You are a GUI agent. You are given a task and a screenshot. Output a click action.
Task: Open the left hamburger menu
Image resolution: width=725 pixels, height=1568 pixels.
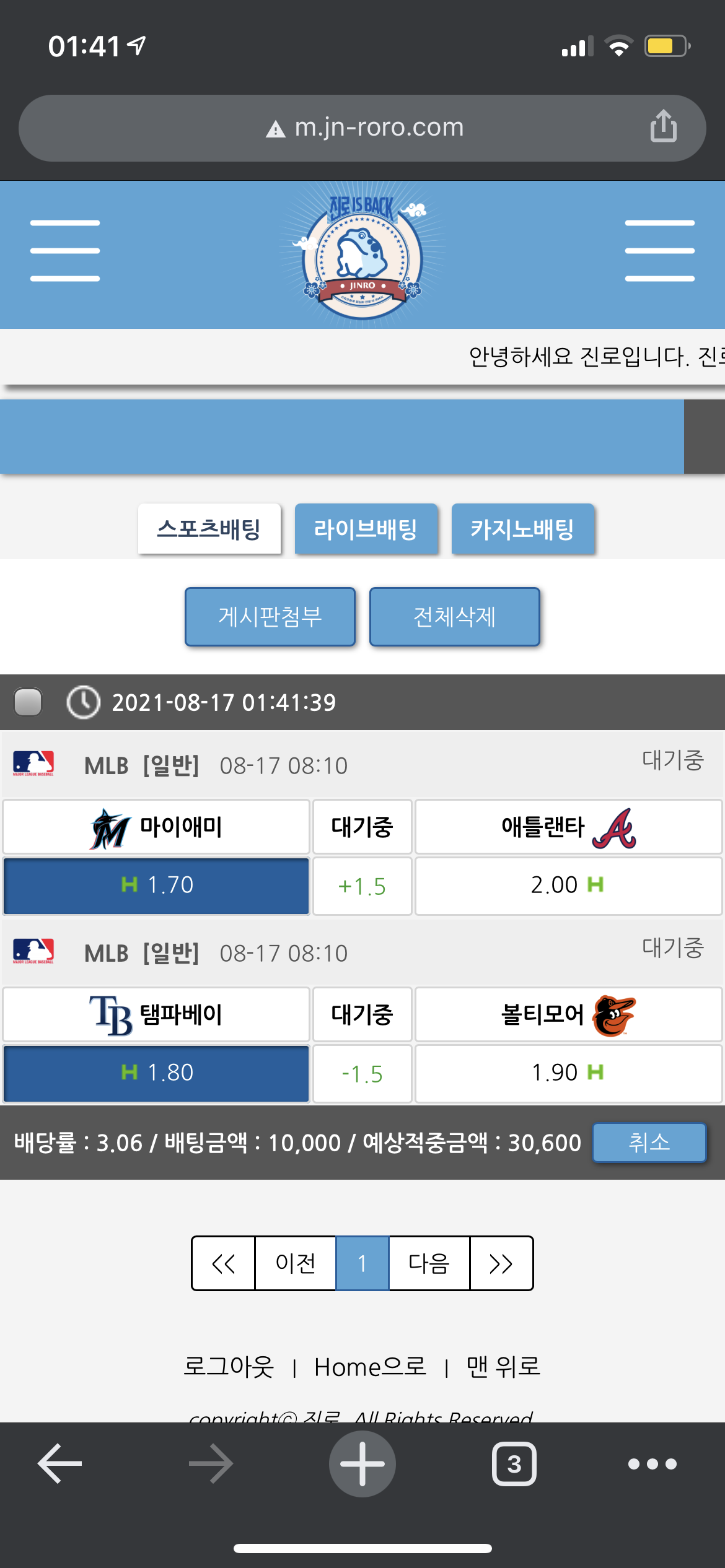tap(65, 251)
